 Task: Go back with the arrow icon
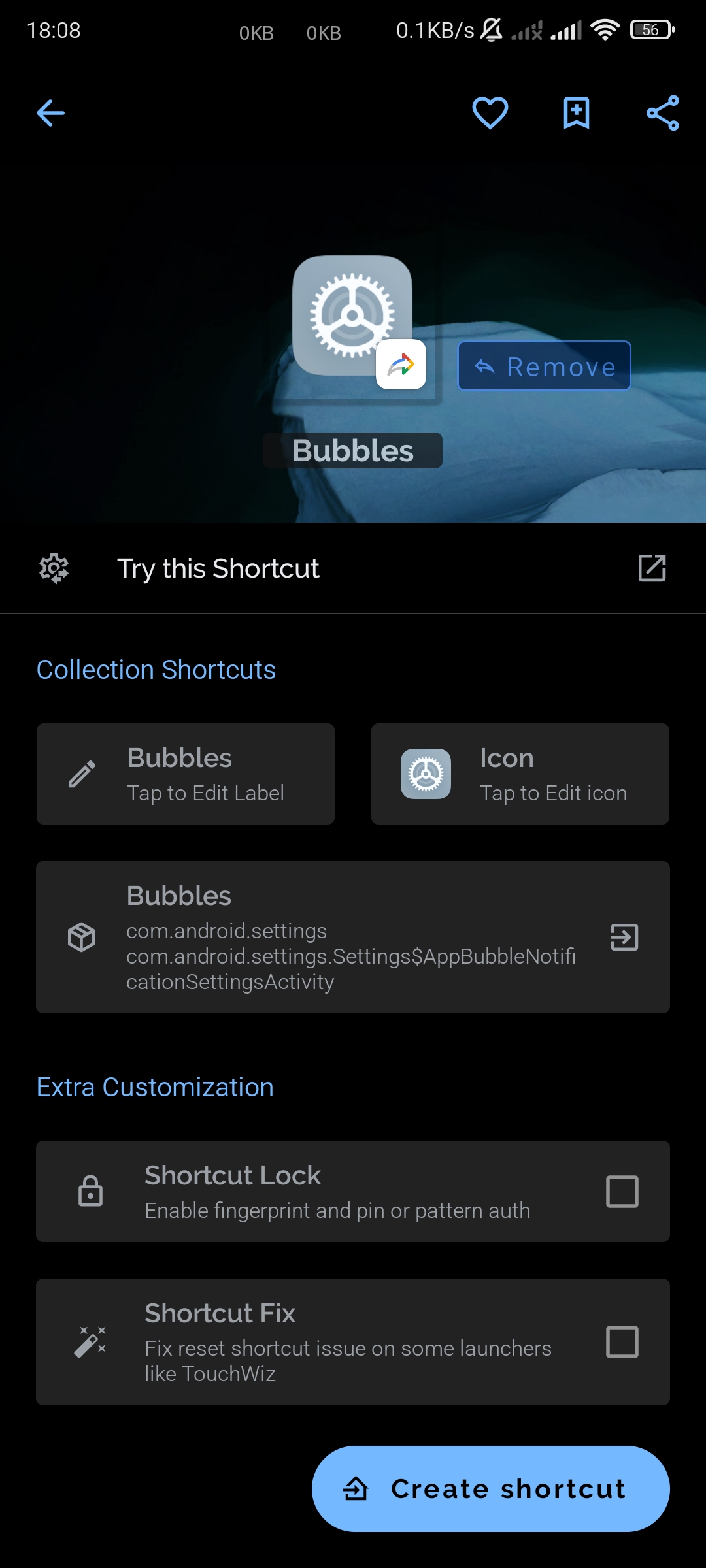tap(50, 113)
